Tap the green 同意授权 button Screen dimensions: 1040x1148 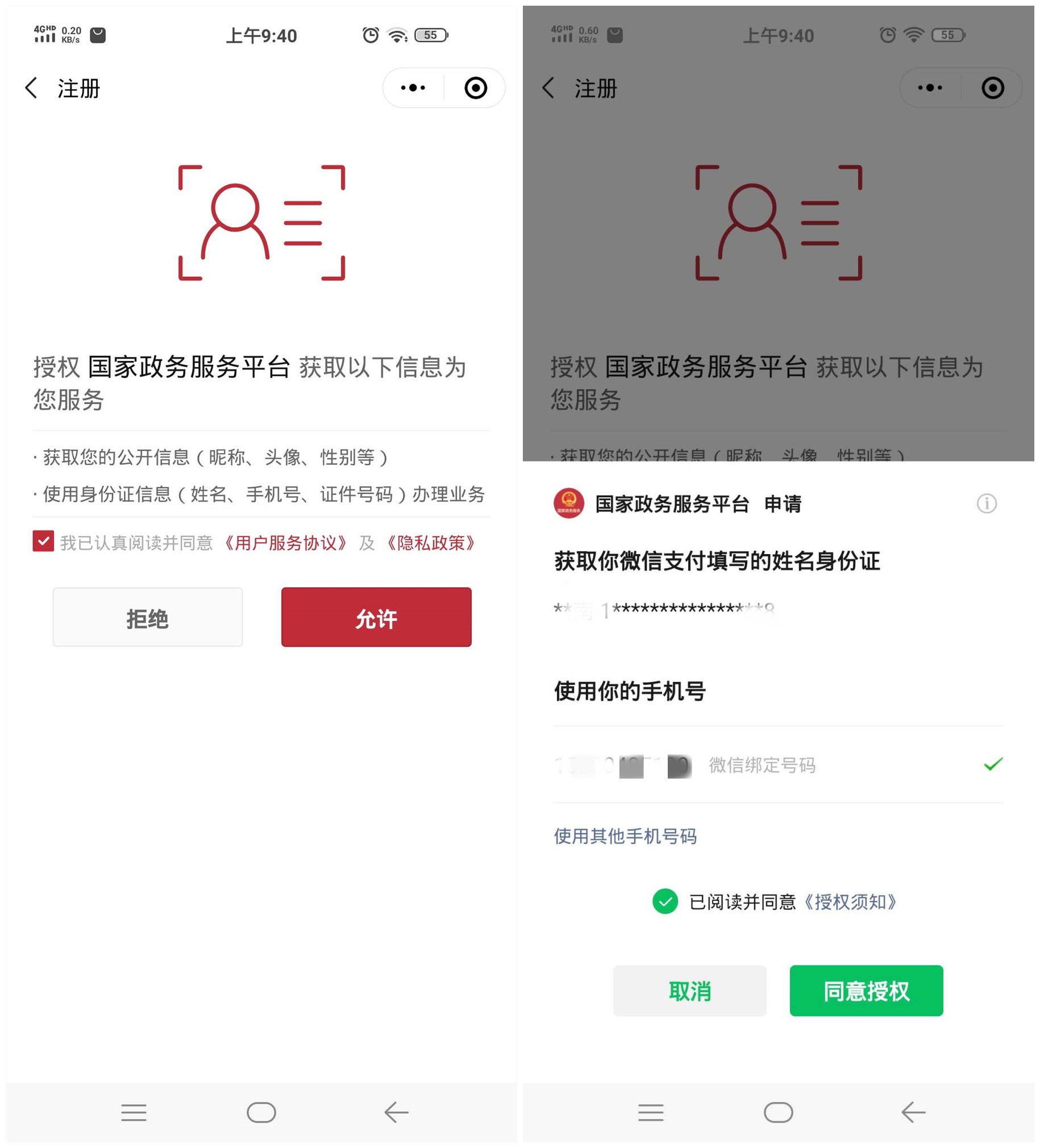[x=866, y=991]
